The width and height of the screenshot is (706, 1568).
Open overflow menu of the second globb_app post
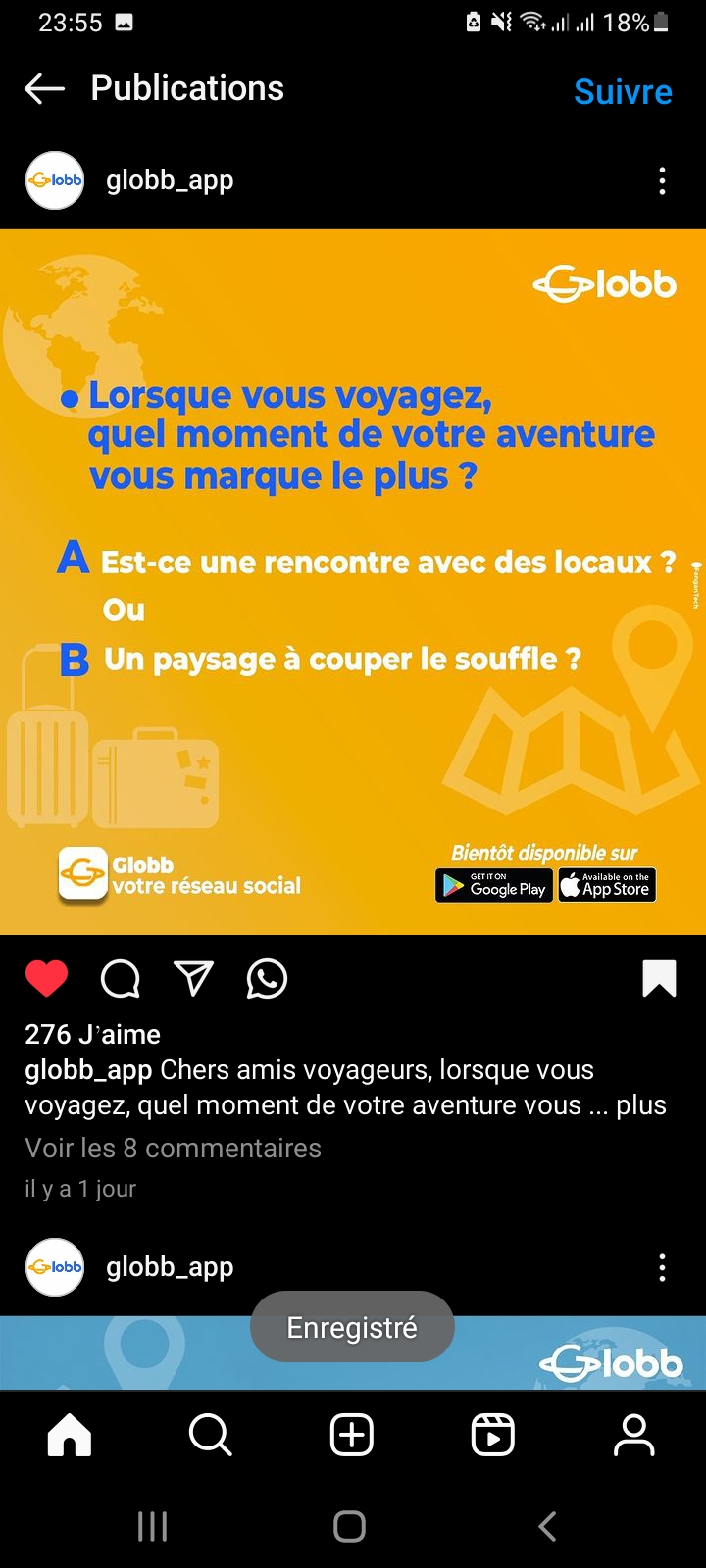[x=663, y=1267]
